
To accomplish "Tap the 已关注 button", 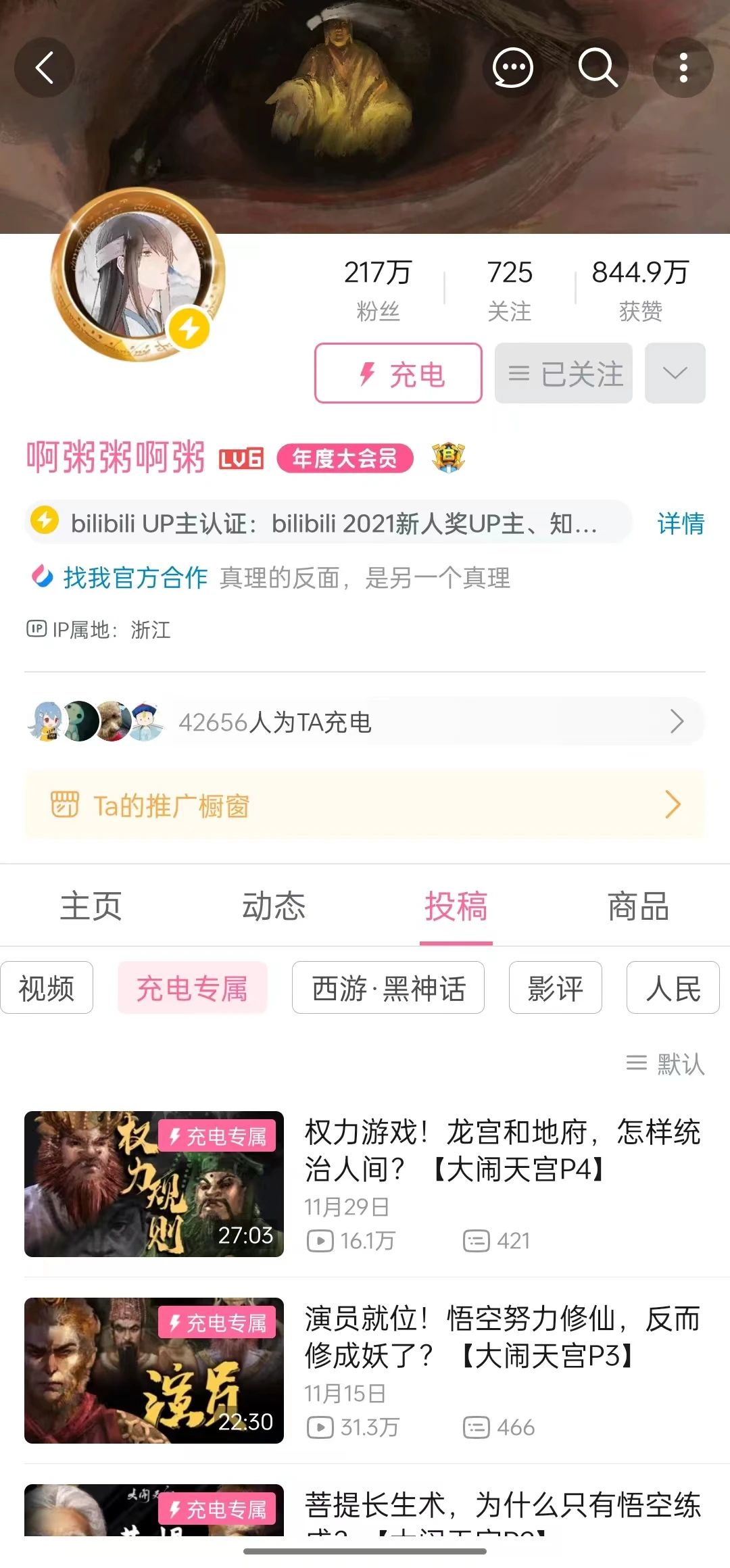I will coord(564,373).
